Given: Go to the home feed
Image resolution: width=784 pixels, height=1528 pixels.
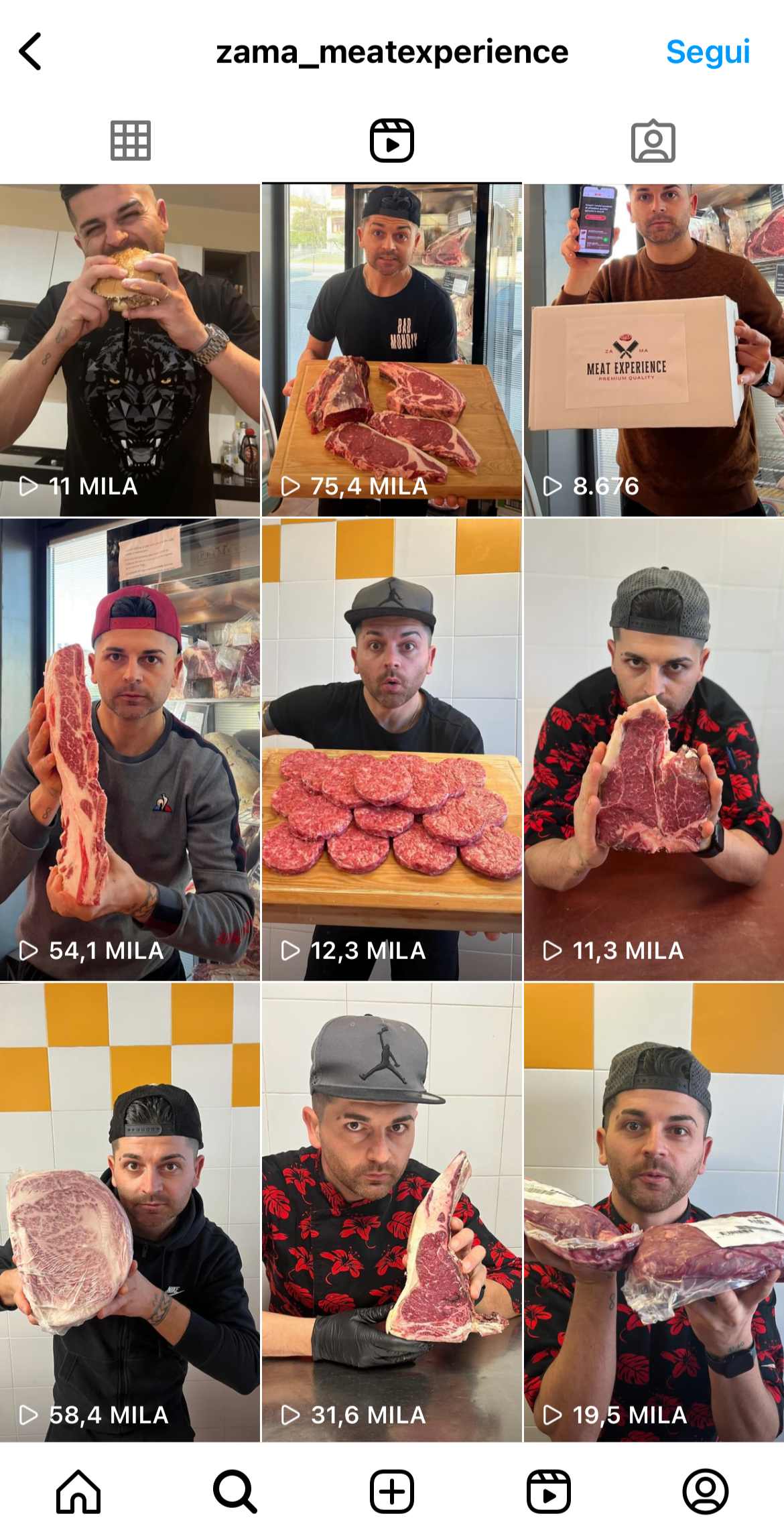Looking at the screenshot, I should [x=78, y=1492].
